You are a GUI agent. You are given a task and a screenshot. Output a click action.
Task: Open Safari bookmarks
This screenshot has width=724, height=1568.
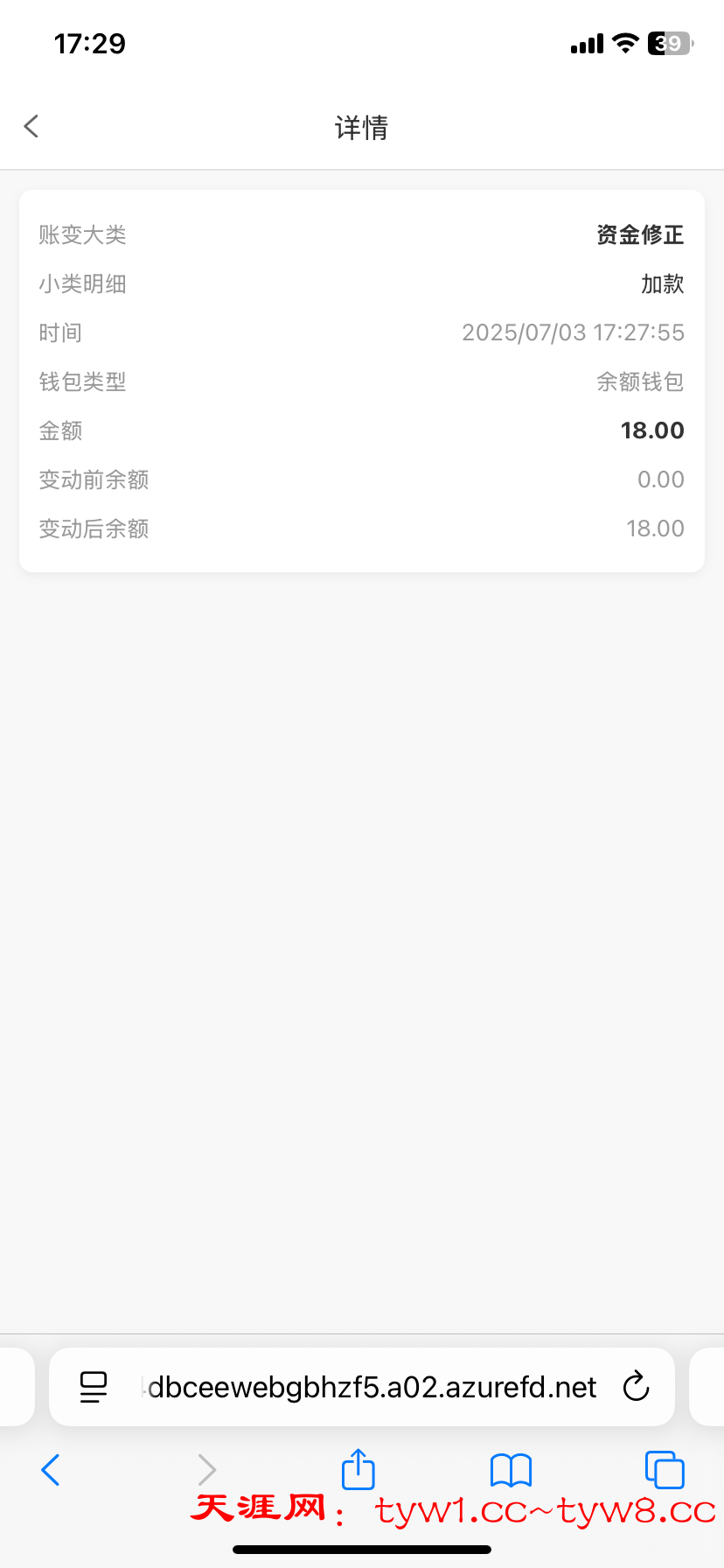511,1470
